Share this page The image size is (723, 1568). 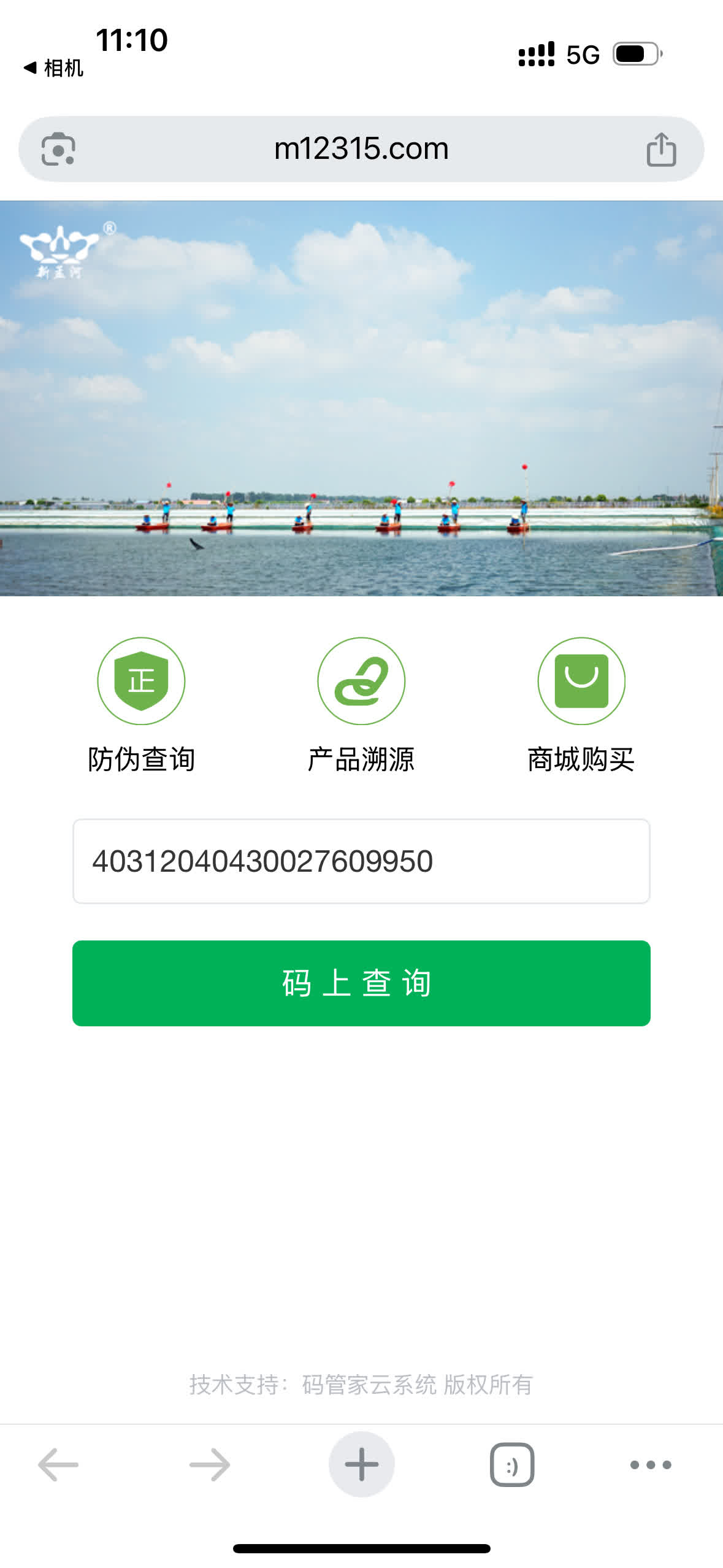[x=661, y=149]
